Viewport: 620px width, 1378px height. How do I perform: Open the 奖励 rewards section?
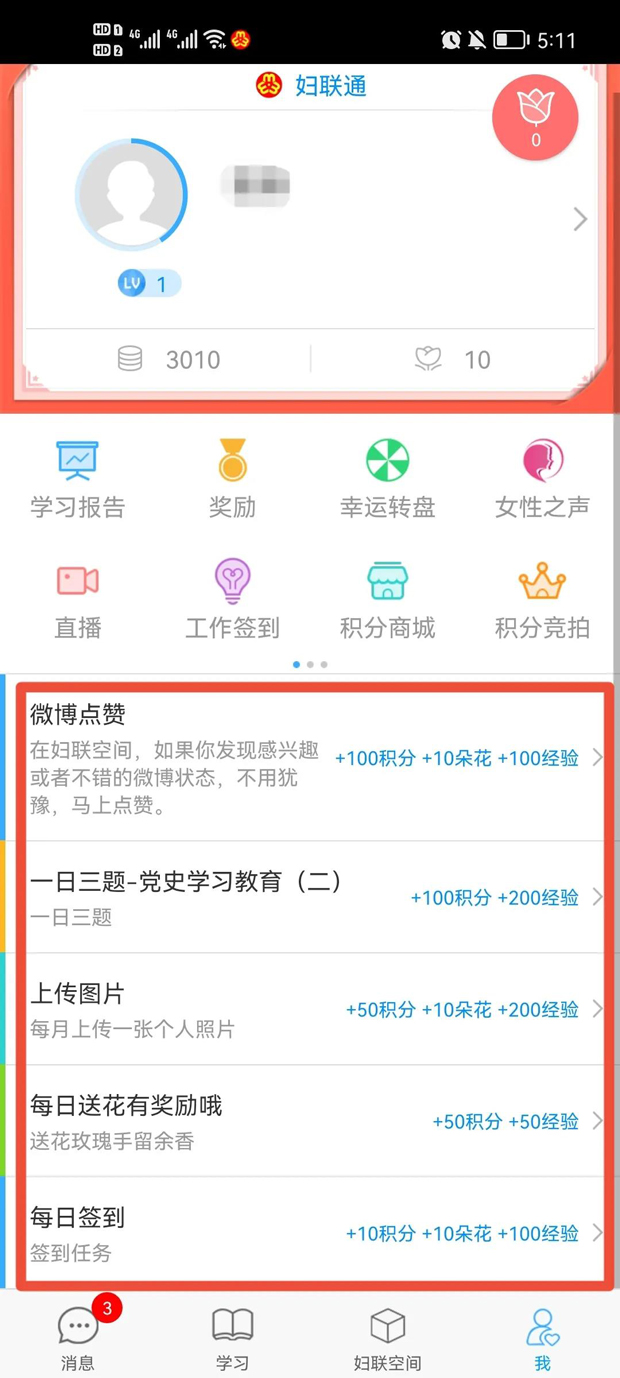[x=232, y=480]
